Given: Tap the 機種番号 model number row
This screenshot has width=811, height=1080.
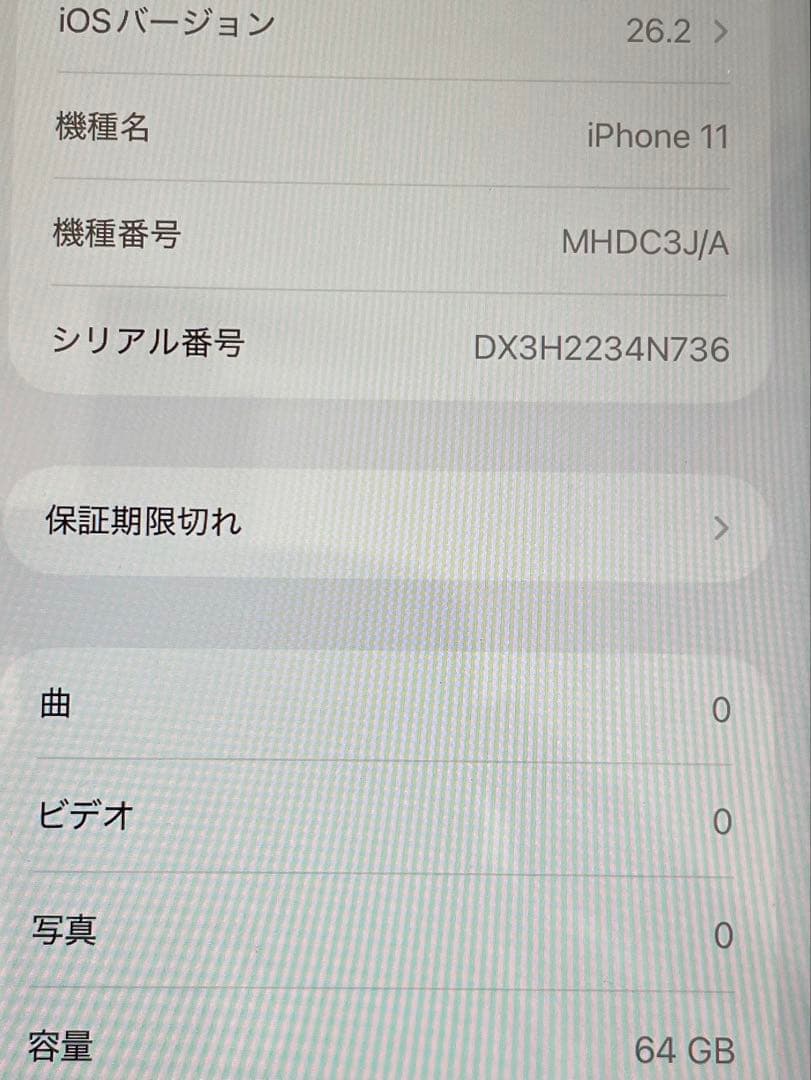Looking at the screenshot, I should (x=400, y=237).
